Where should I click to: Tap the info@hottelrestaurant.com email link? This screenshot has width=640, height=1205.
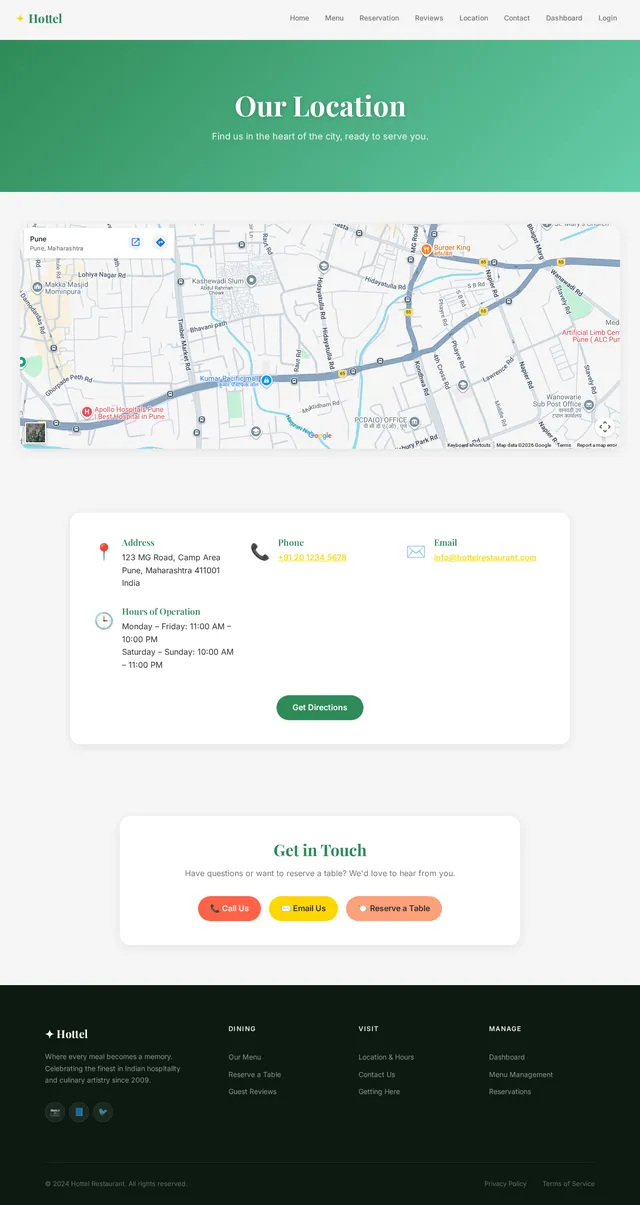[x=485, y=557]
